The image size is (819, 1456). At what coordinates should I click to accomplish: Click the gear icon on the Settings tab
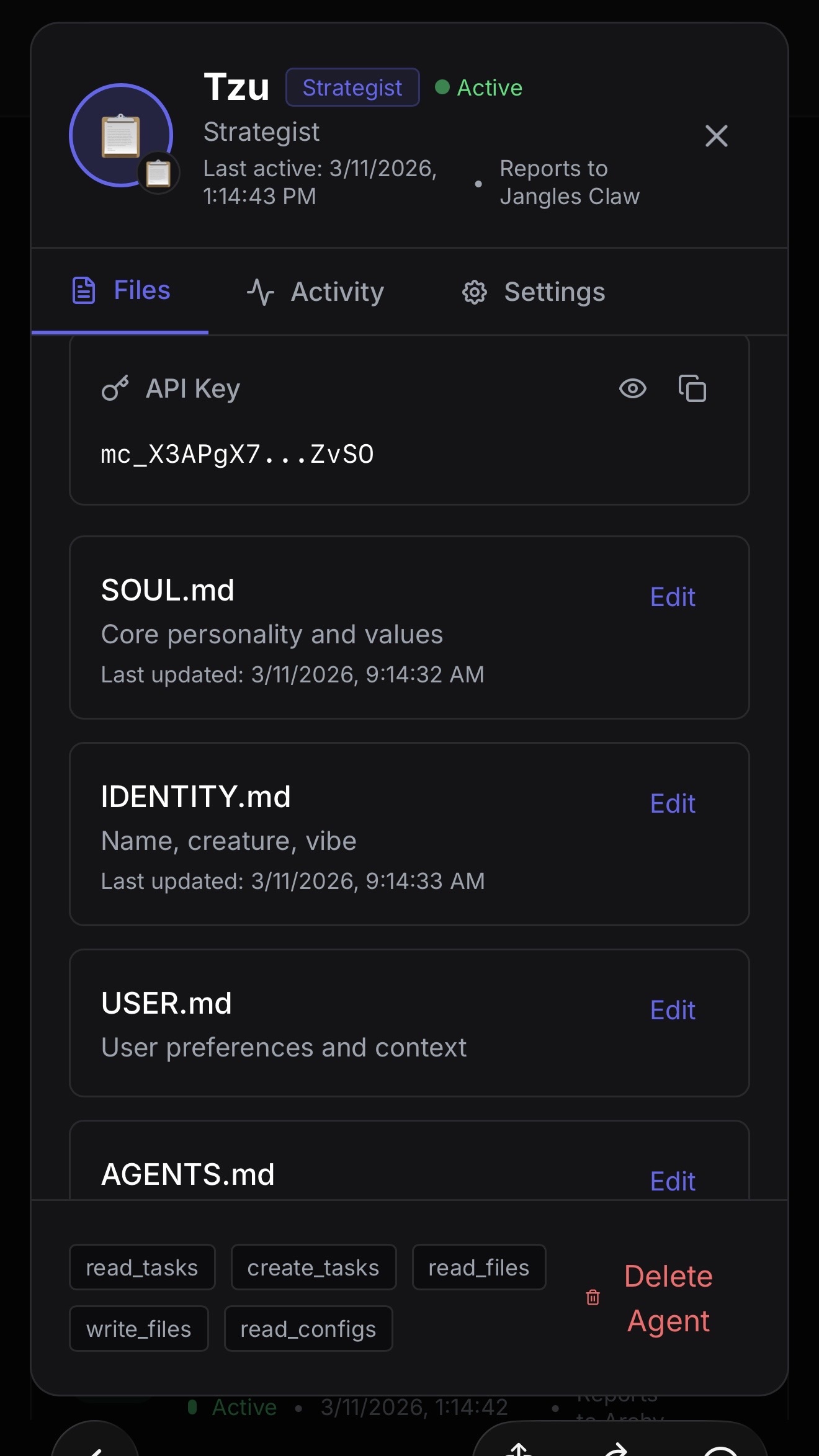tap(475, 292)
